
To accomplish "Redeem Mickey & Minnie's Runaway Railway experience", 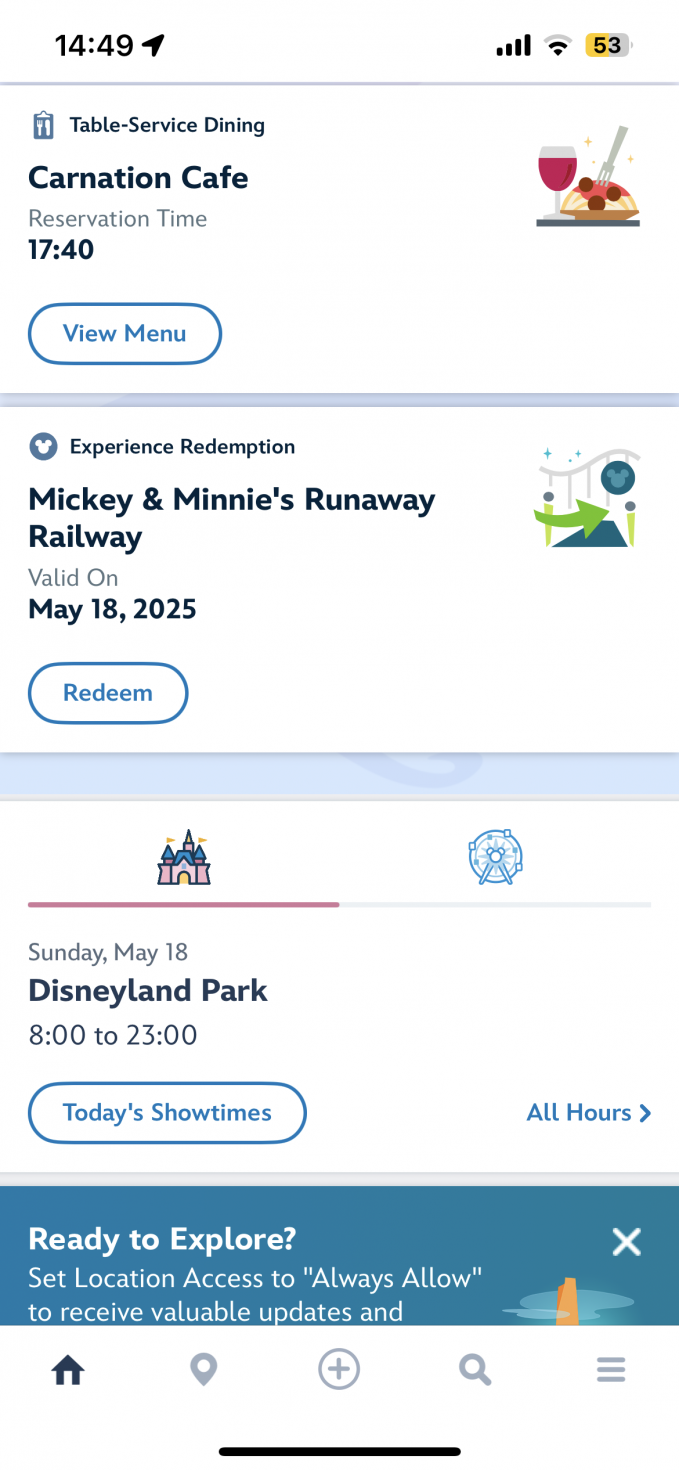I will [x=108, y=693].
